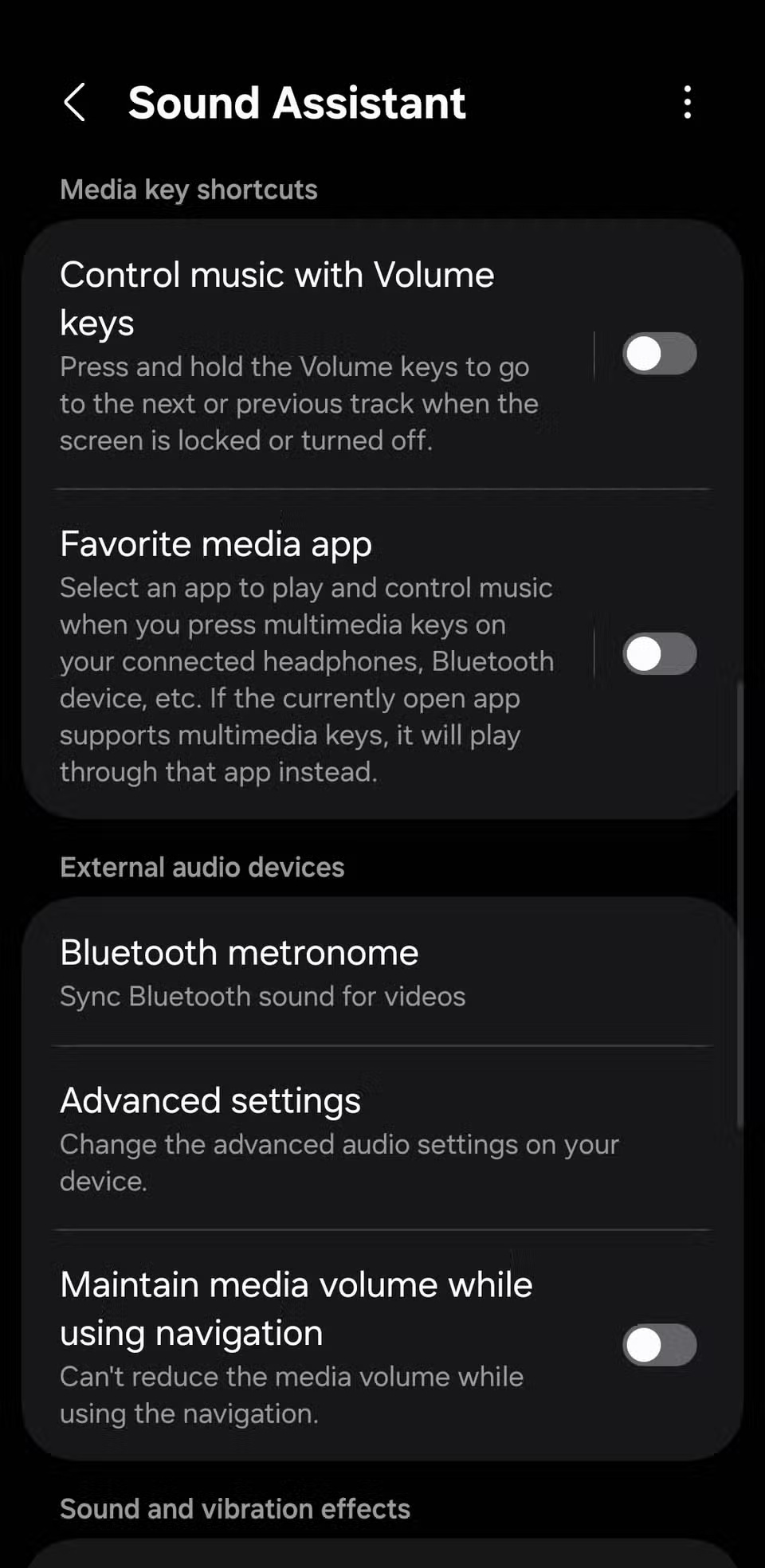The width and height of the screenshot is (765, 1568).
Task: Tap Control music with Volume keys text
Action: click(x=277, y=298)
